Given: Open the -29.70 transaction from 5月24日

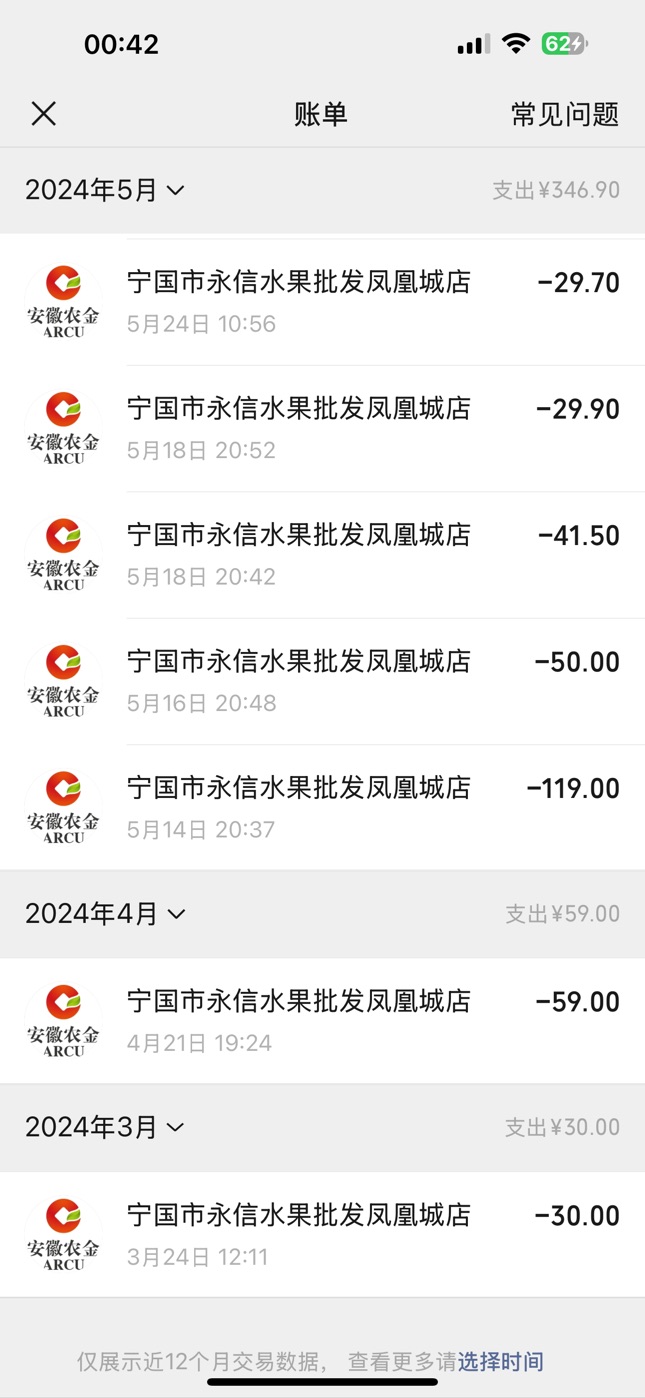Looking at the screenshot, I should (322, 302).
